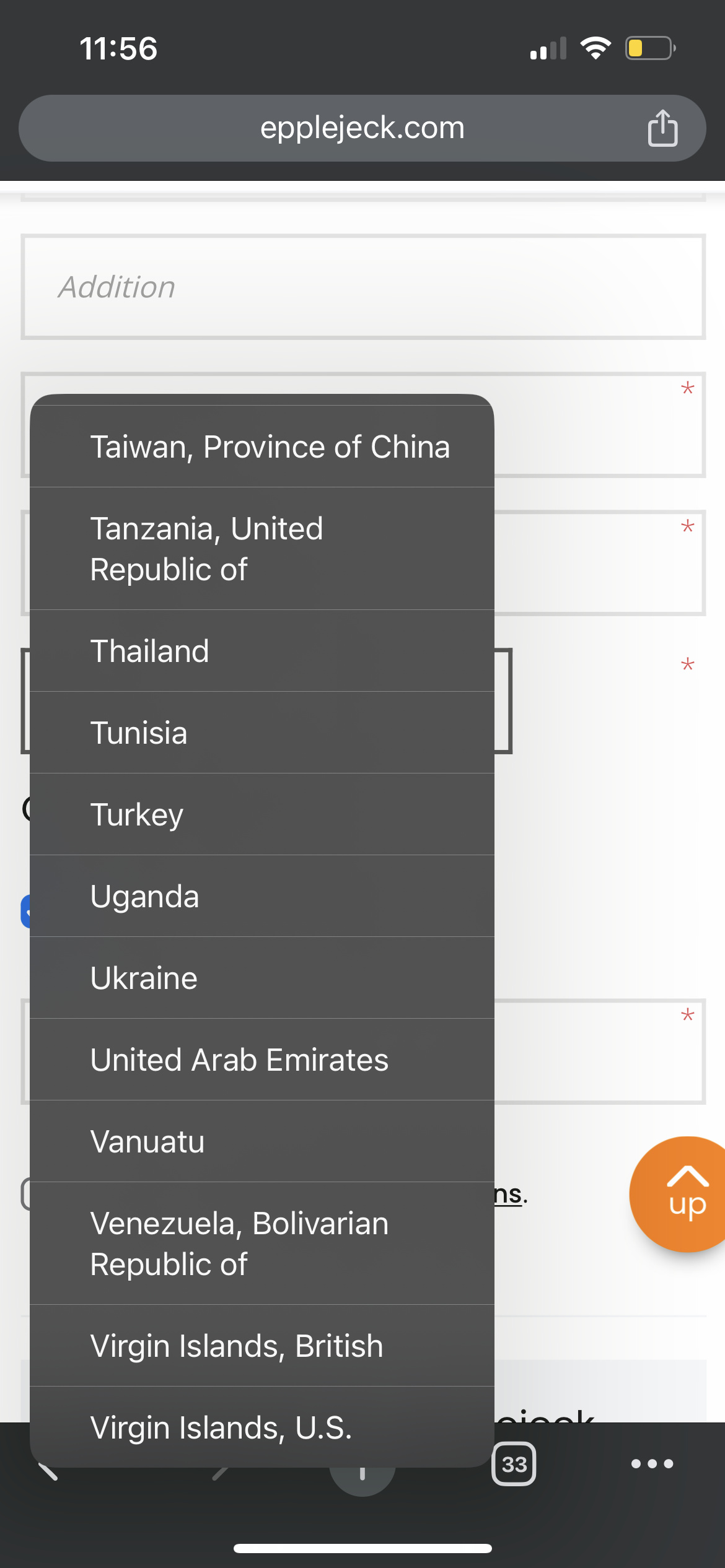Open the browser tabs overview showing 33
The height and width of the screenshot is (1568, 725).
click(514, 1464)
